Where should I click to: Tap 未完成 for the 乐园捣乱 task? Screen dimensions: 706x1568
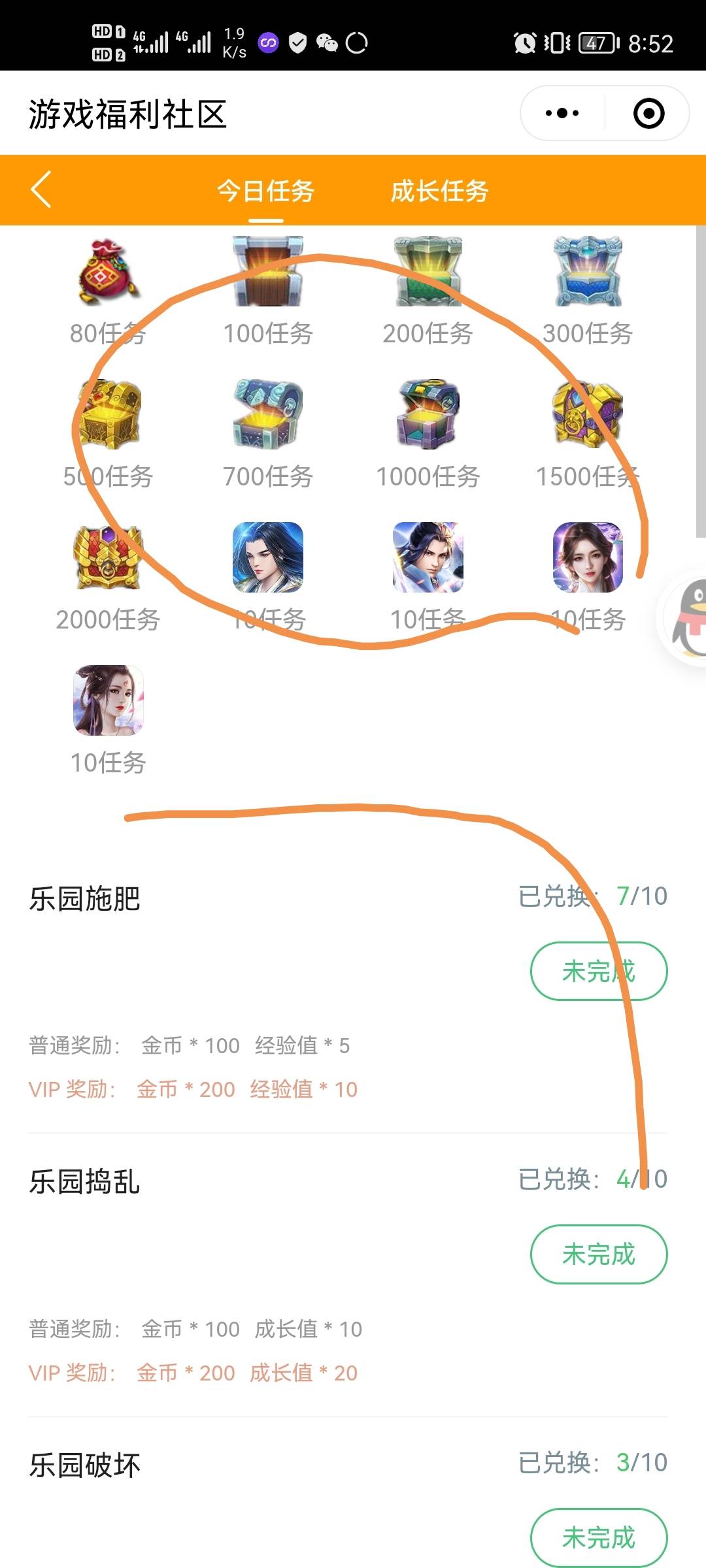tap(598, 1254)
